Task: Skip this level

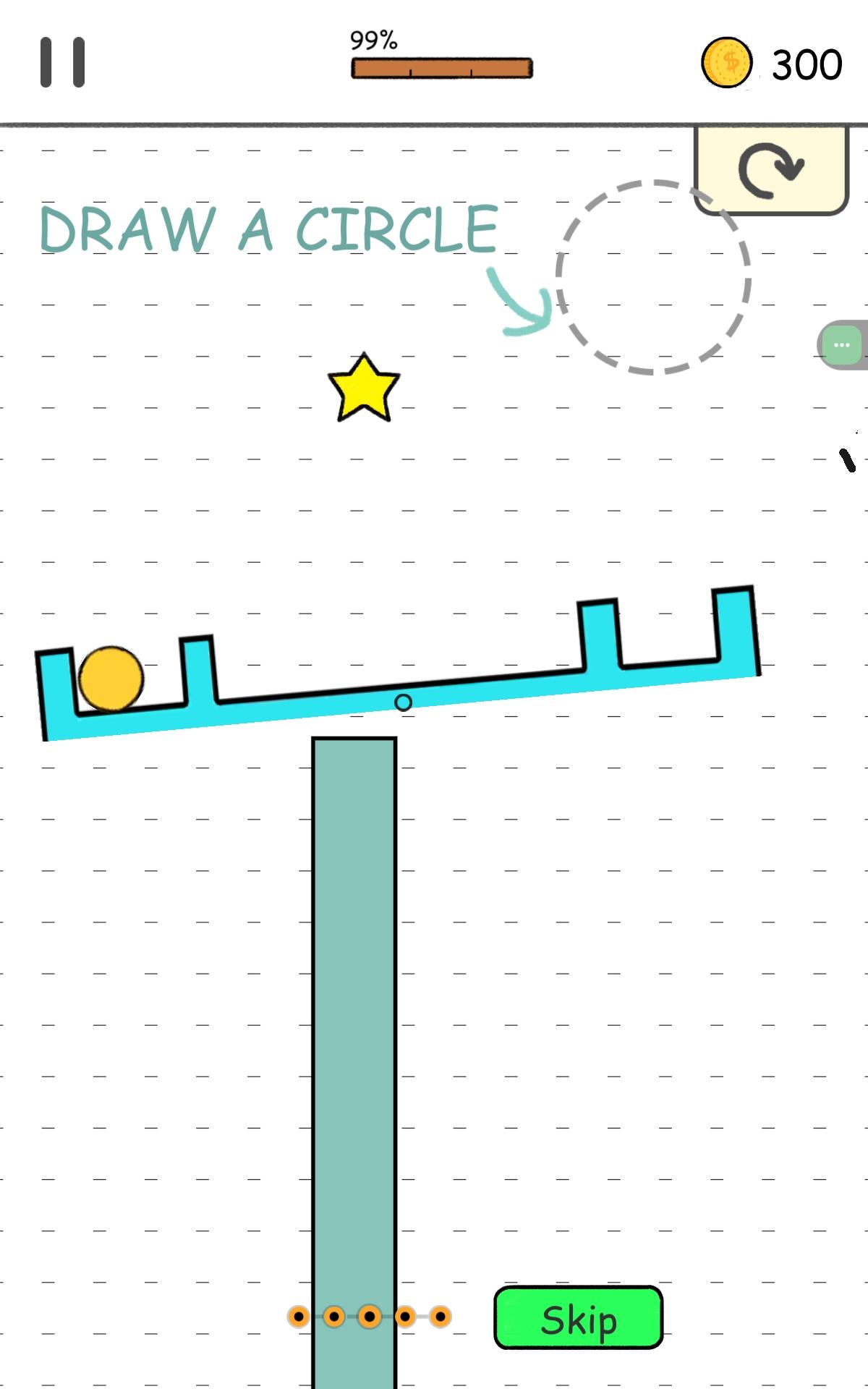Action: [x=578, y=1317]
